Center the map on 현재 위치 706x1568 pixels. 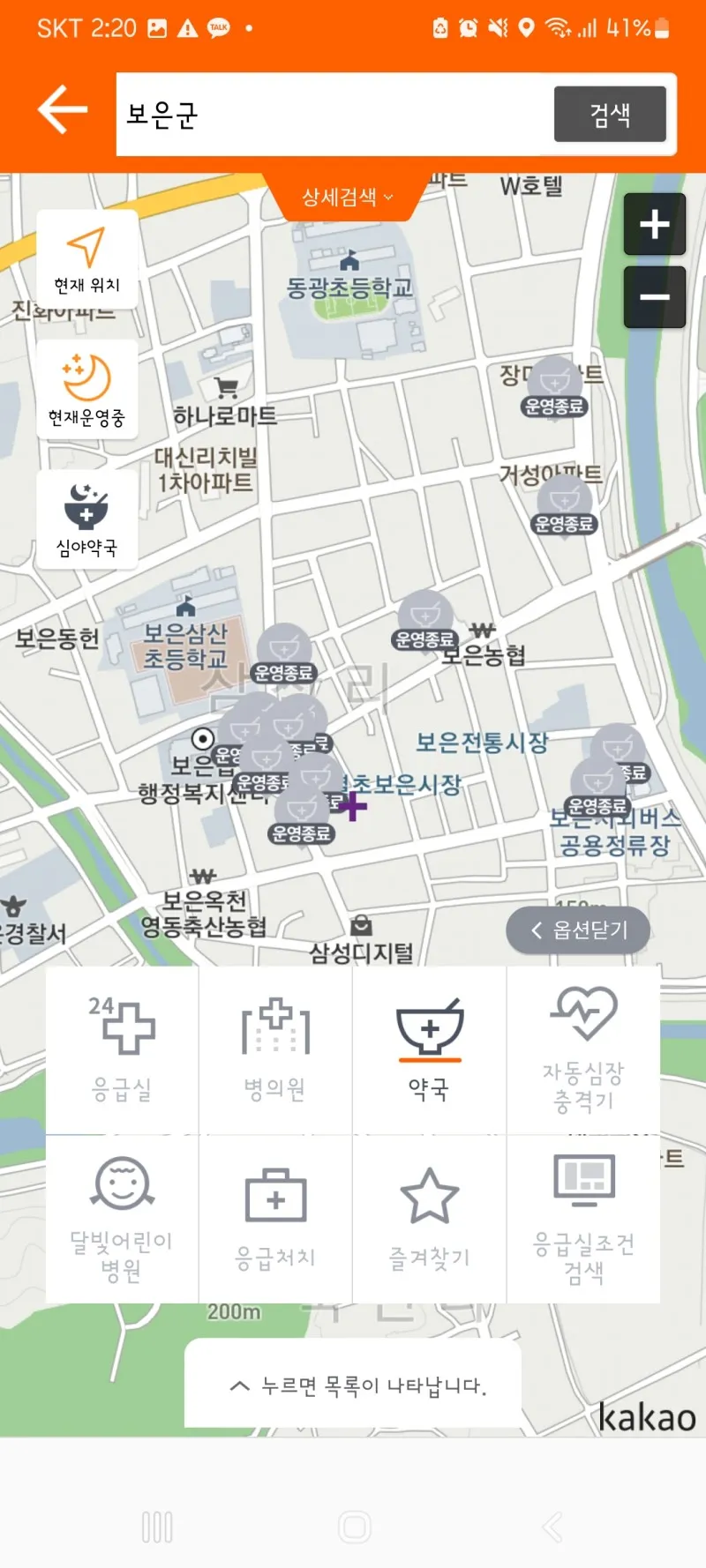(x=86, y=259)
